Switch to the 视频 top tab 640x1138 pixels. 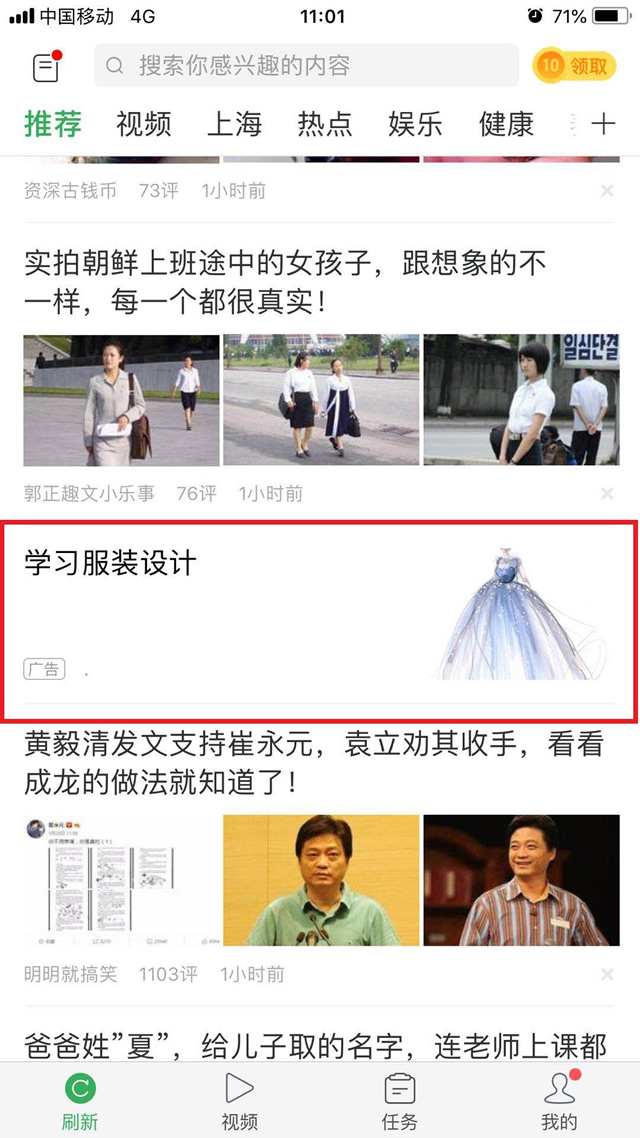pyautogui.click(x=144, y=124)
